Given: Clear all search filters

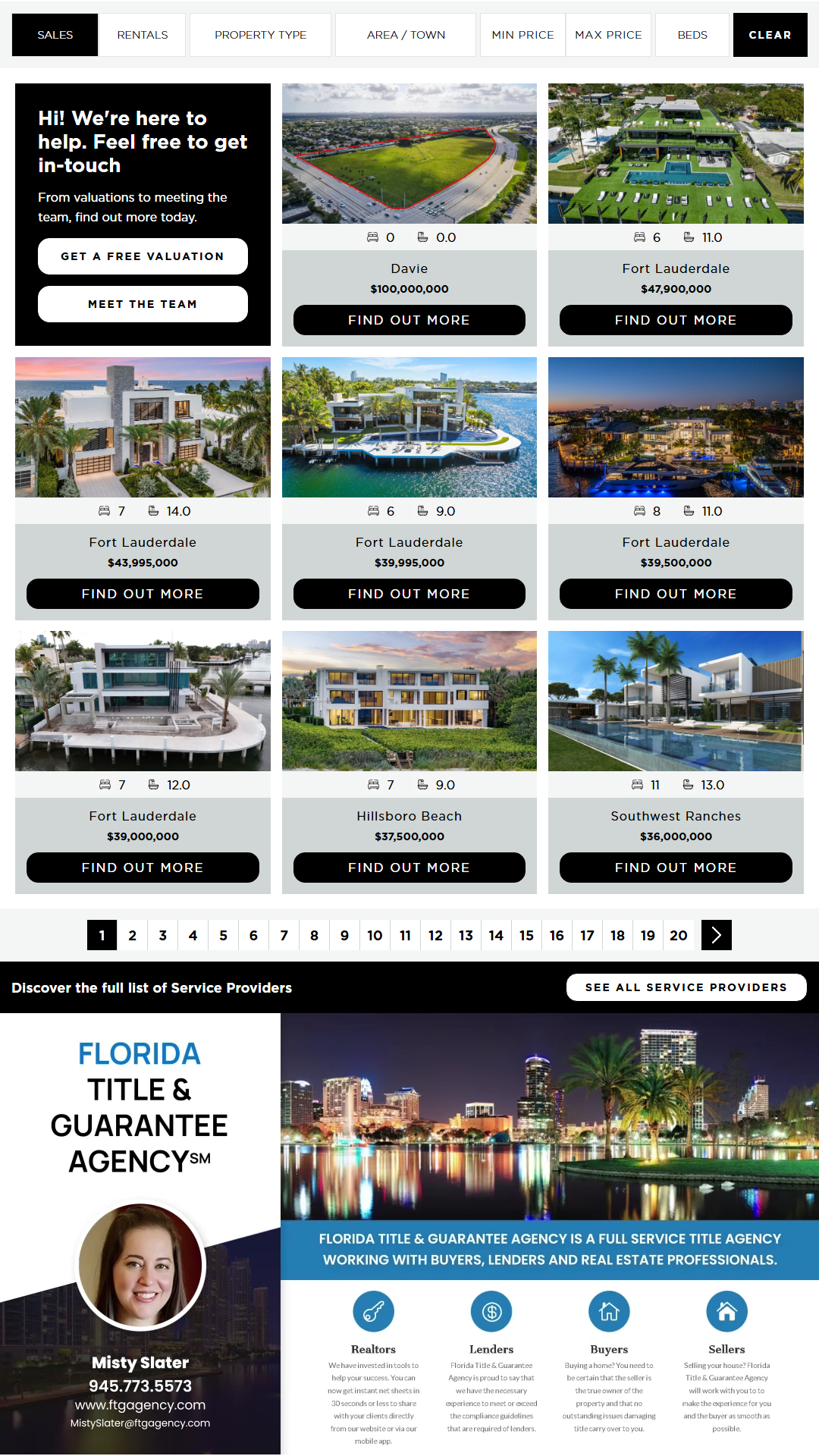Looking at the screenshot, I should (x=770, y=35).
